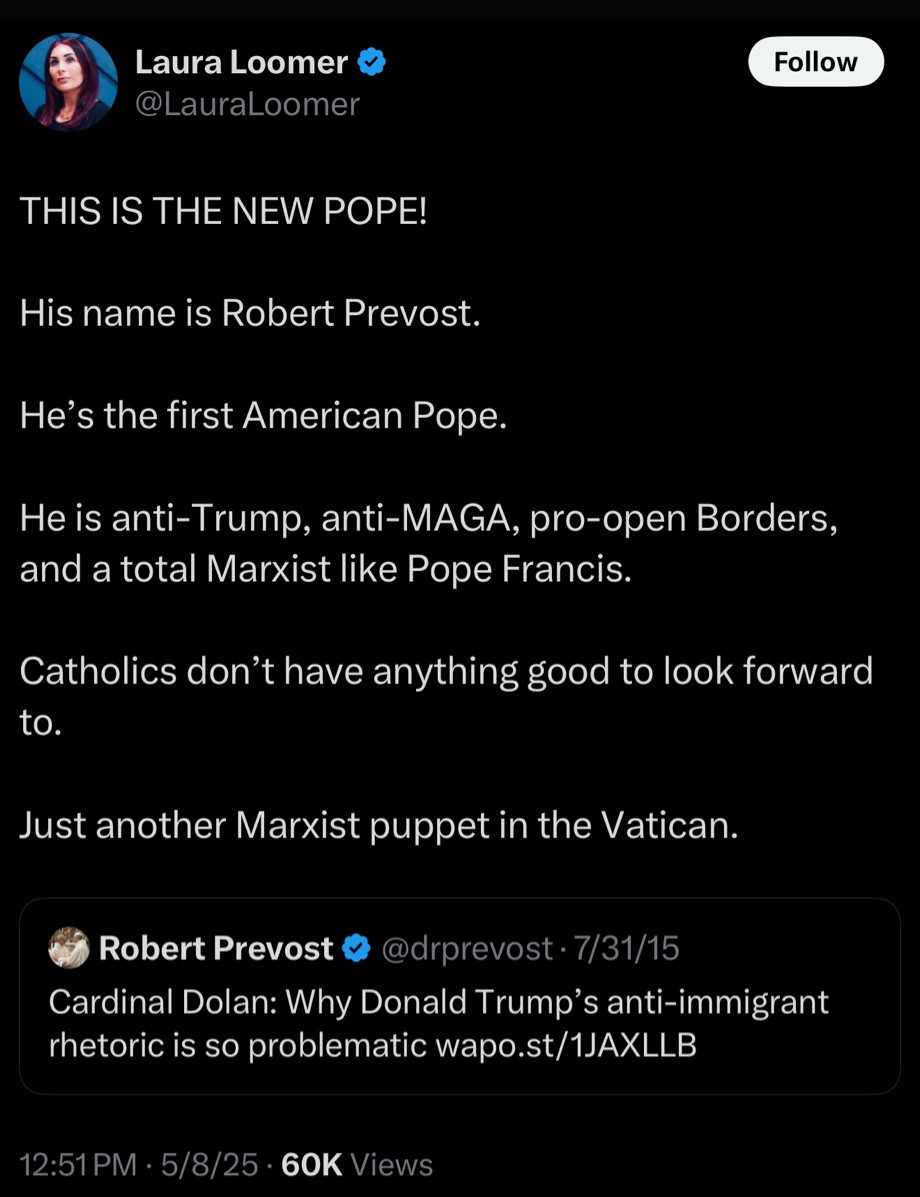Viewport: 920px width, 1197px height.
Task: Open the Laura Loomer profile picture
Action: [68, 82]
